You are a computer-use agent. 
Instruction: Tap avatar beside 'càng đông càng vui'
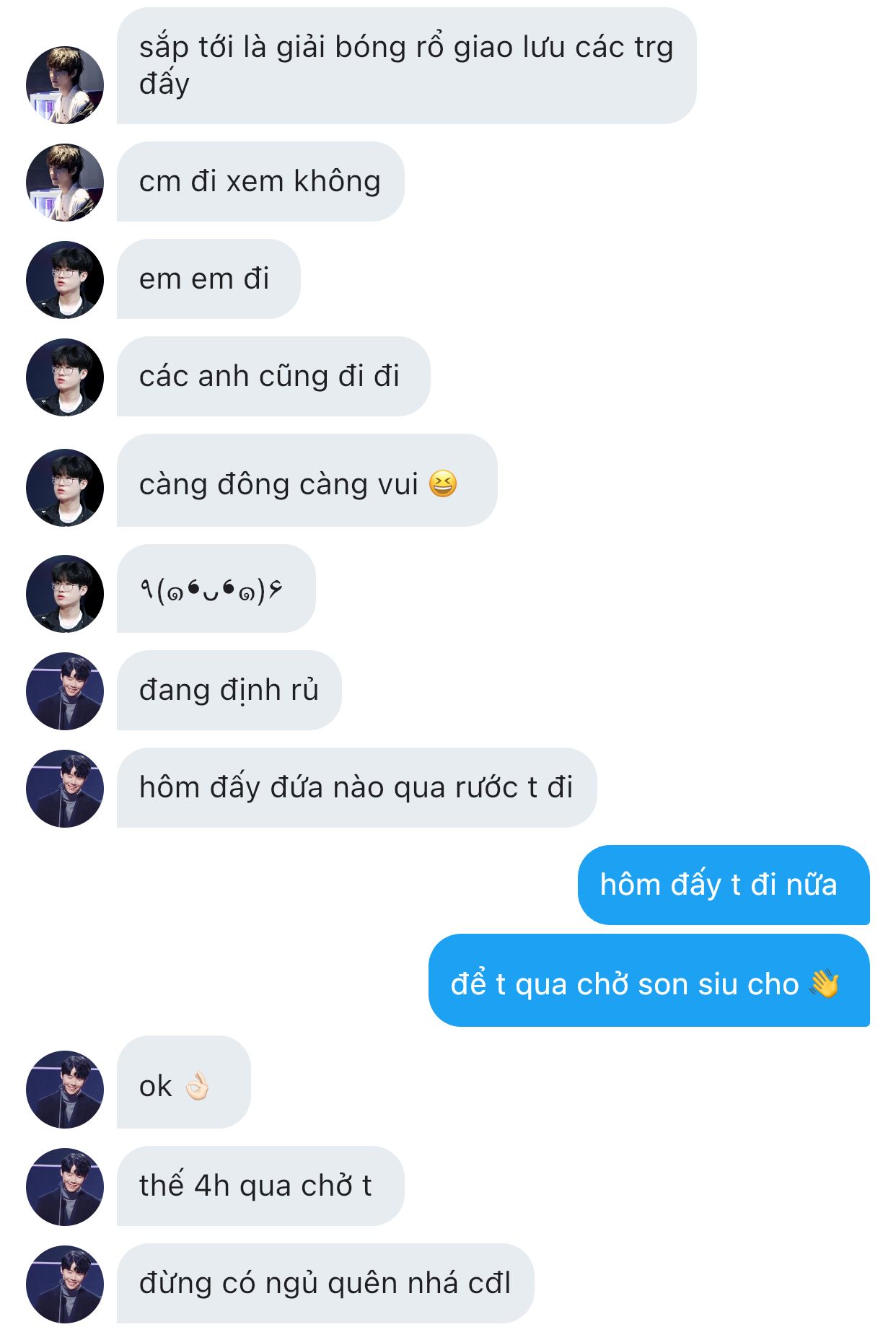(x=65, y=488)
